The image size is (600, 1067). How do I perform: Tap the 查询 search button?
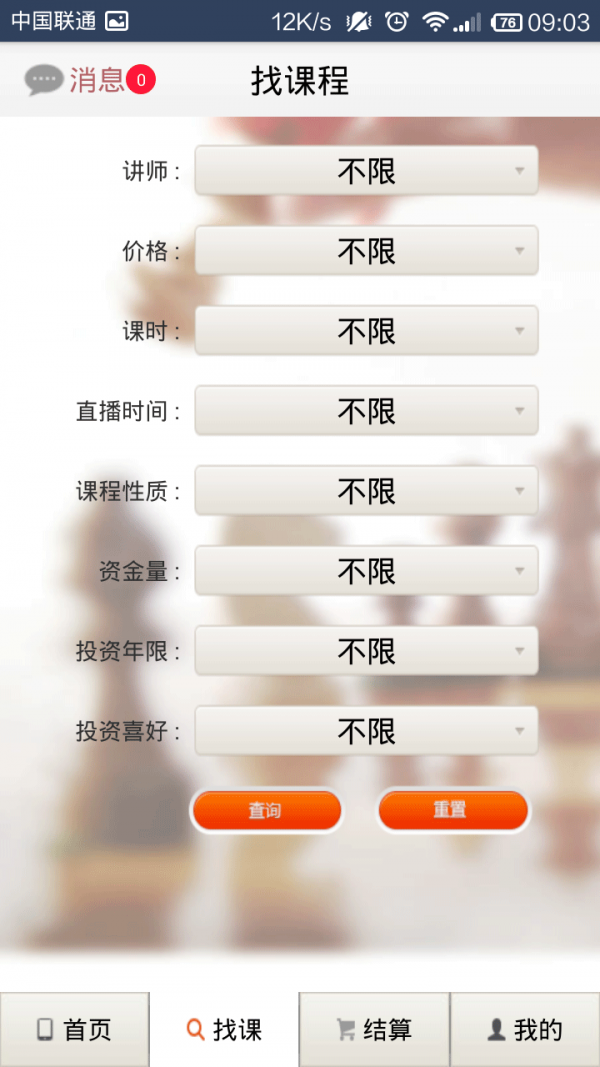point(266,811)
